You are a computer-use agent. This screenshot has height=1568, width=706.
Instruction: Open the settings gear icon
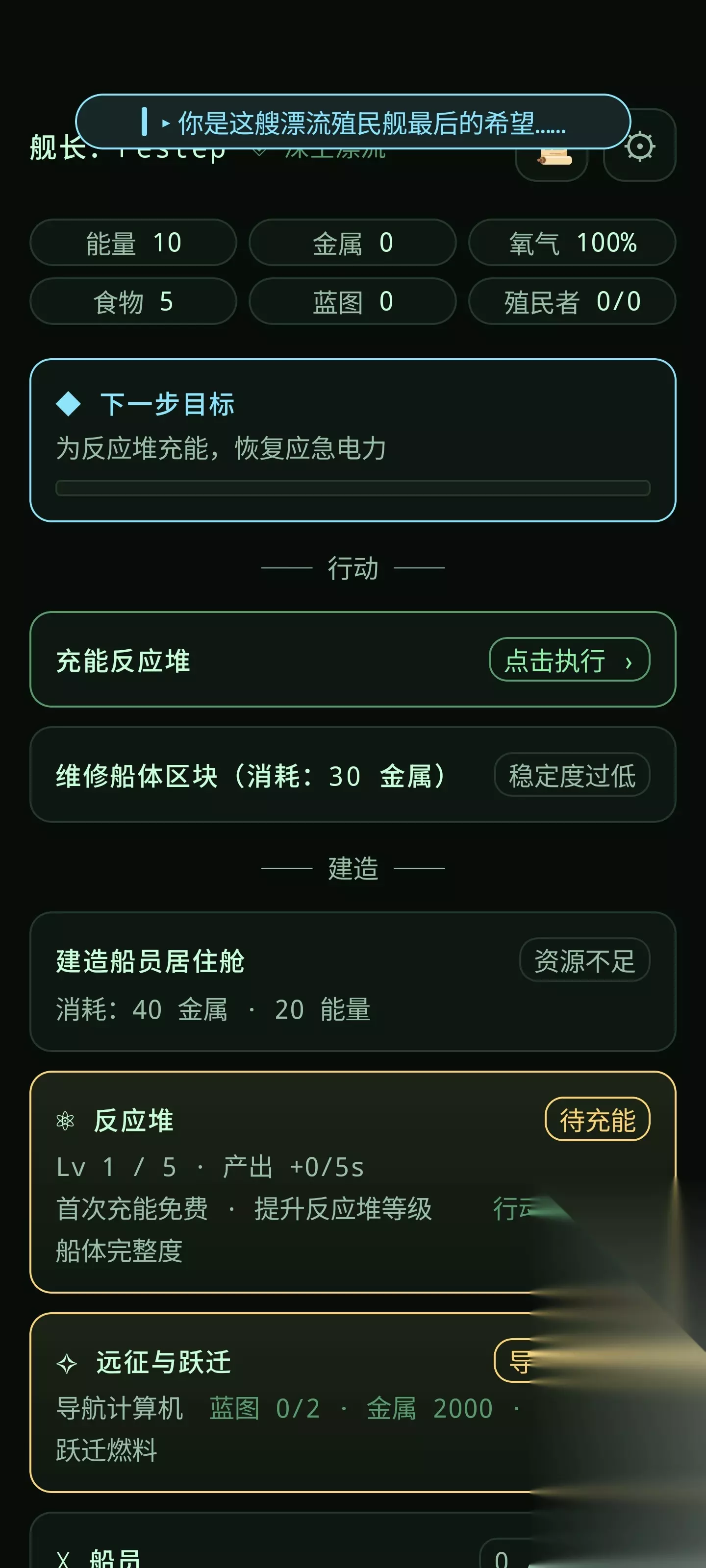tap(640, 146)
